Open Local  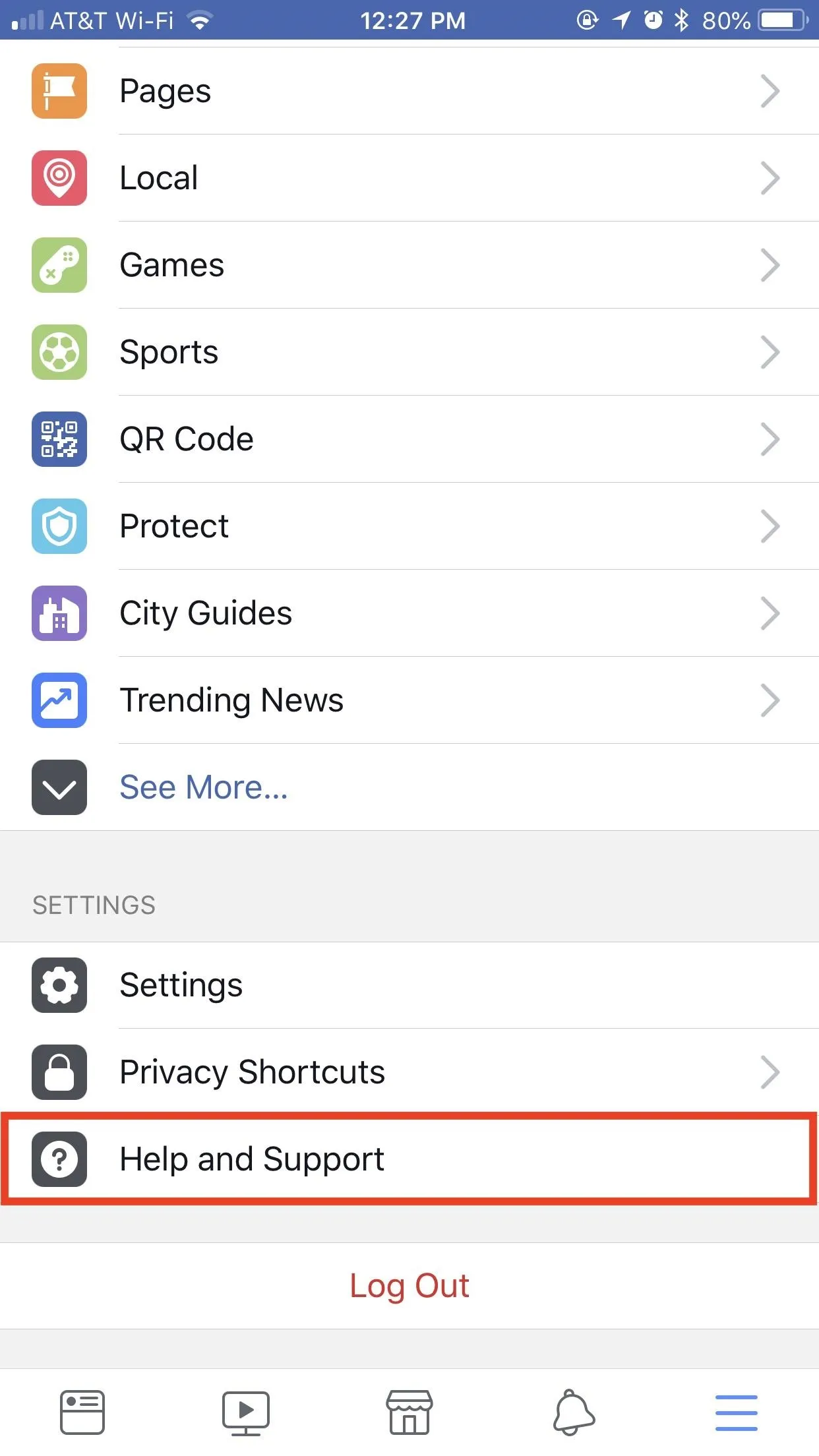(x=409, y=178)
